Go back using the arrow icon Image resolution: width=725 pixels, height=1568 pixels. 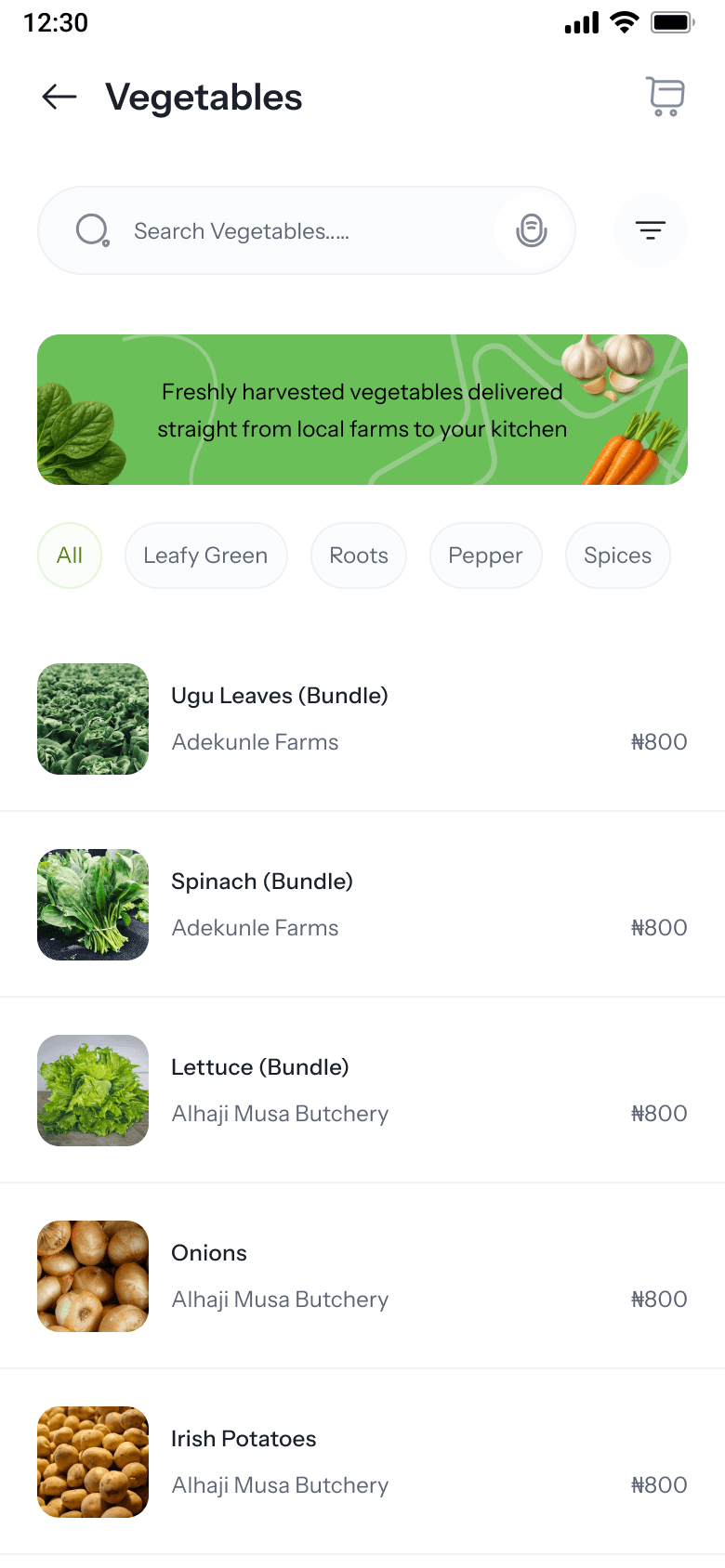click(59, 97)
